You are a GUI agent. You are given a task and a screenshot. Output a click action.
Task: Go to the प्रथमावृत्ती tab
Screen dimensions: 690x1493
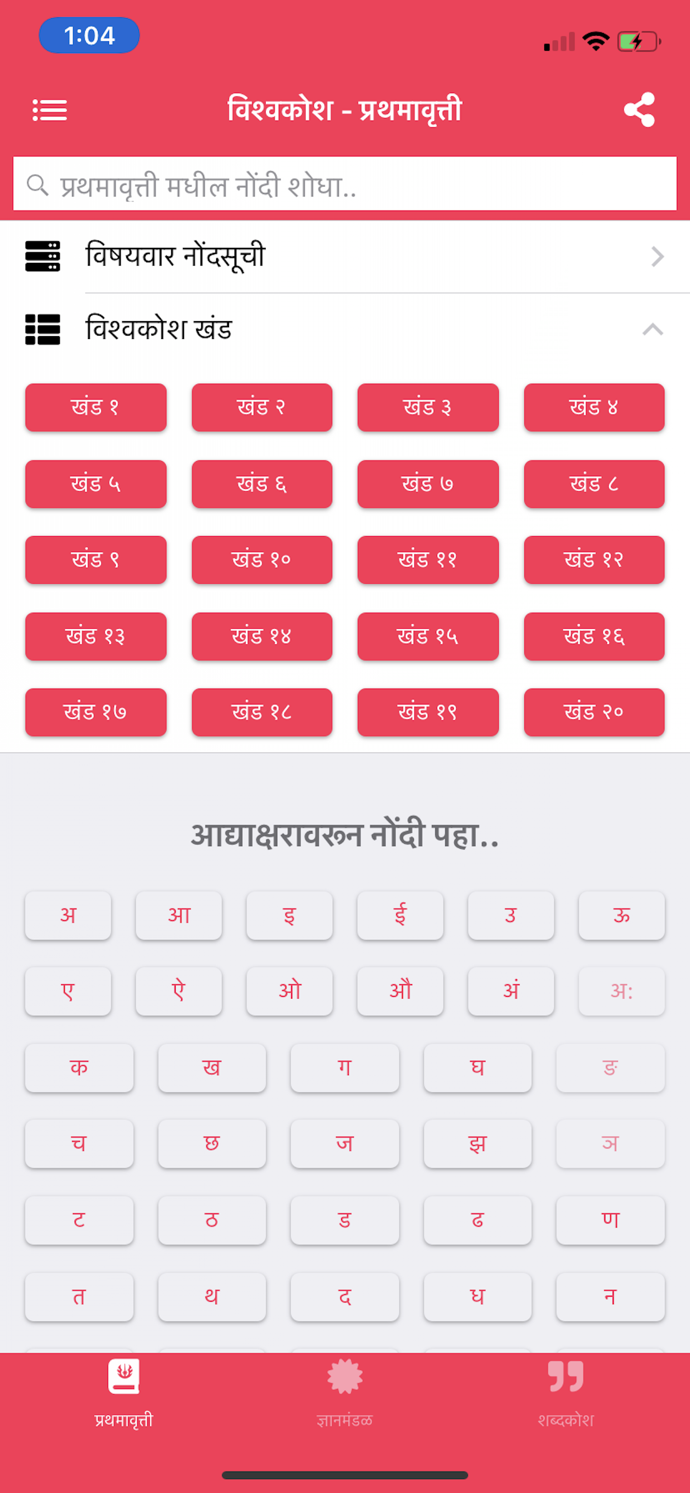coord(124,1395)
